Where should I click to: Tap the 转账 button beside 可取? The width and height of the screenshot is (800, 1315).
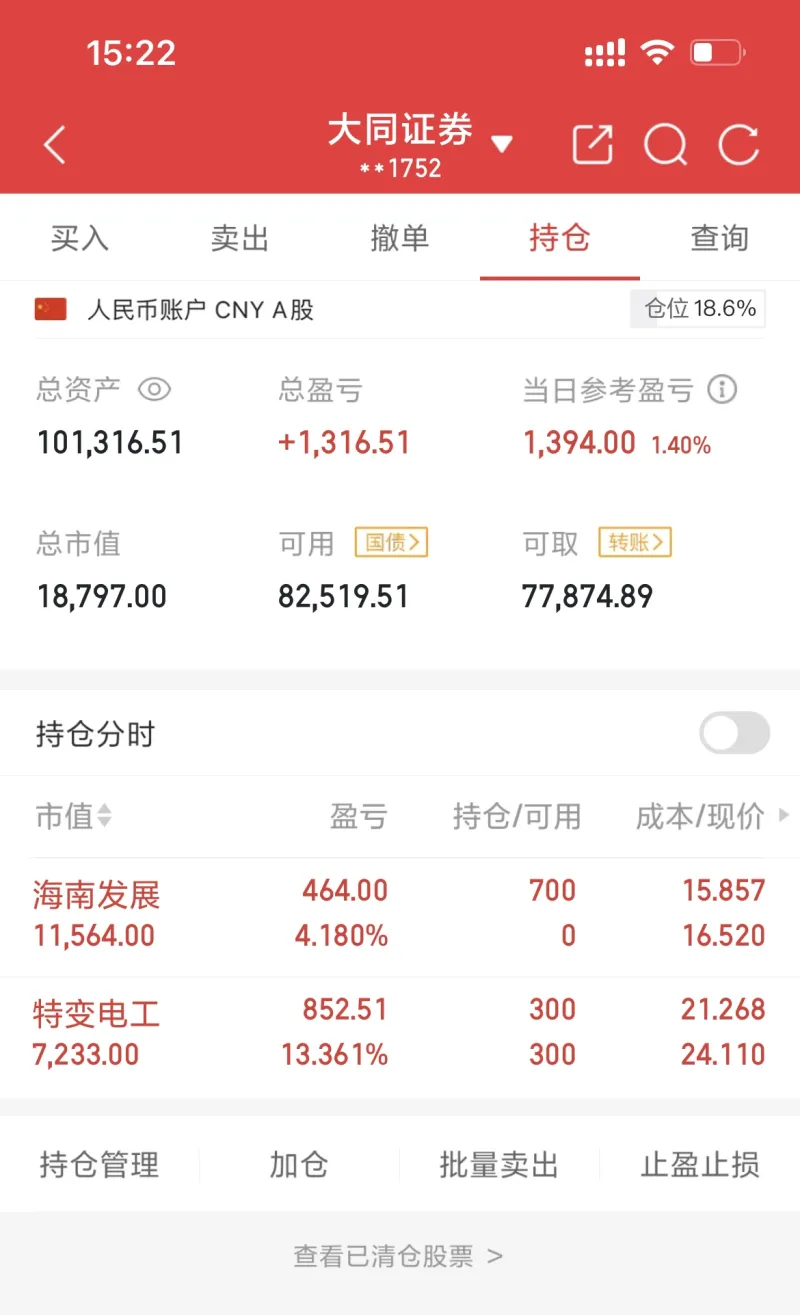635,543
